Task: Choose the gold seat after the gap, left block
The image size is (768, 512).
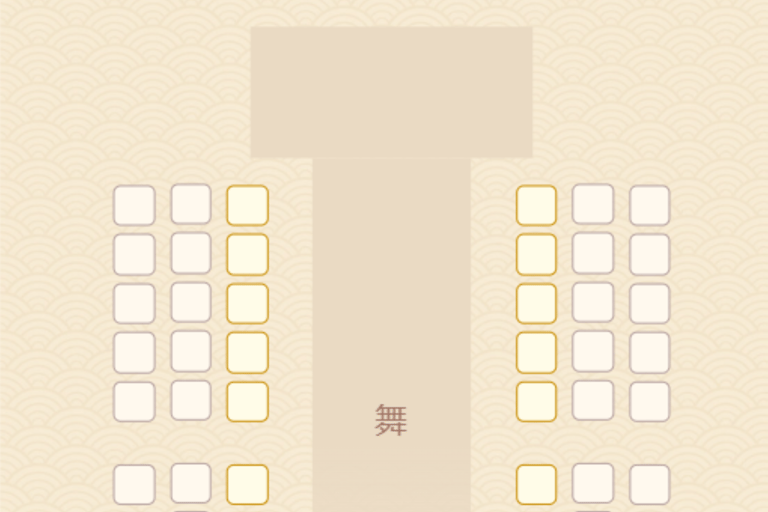Action: pyautogui.click(x=247, y=484)
